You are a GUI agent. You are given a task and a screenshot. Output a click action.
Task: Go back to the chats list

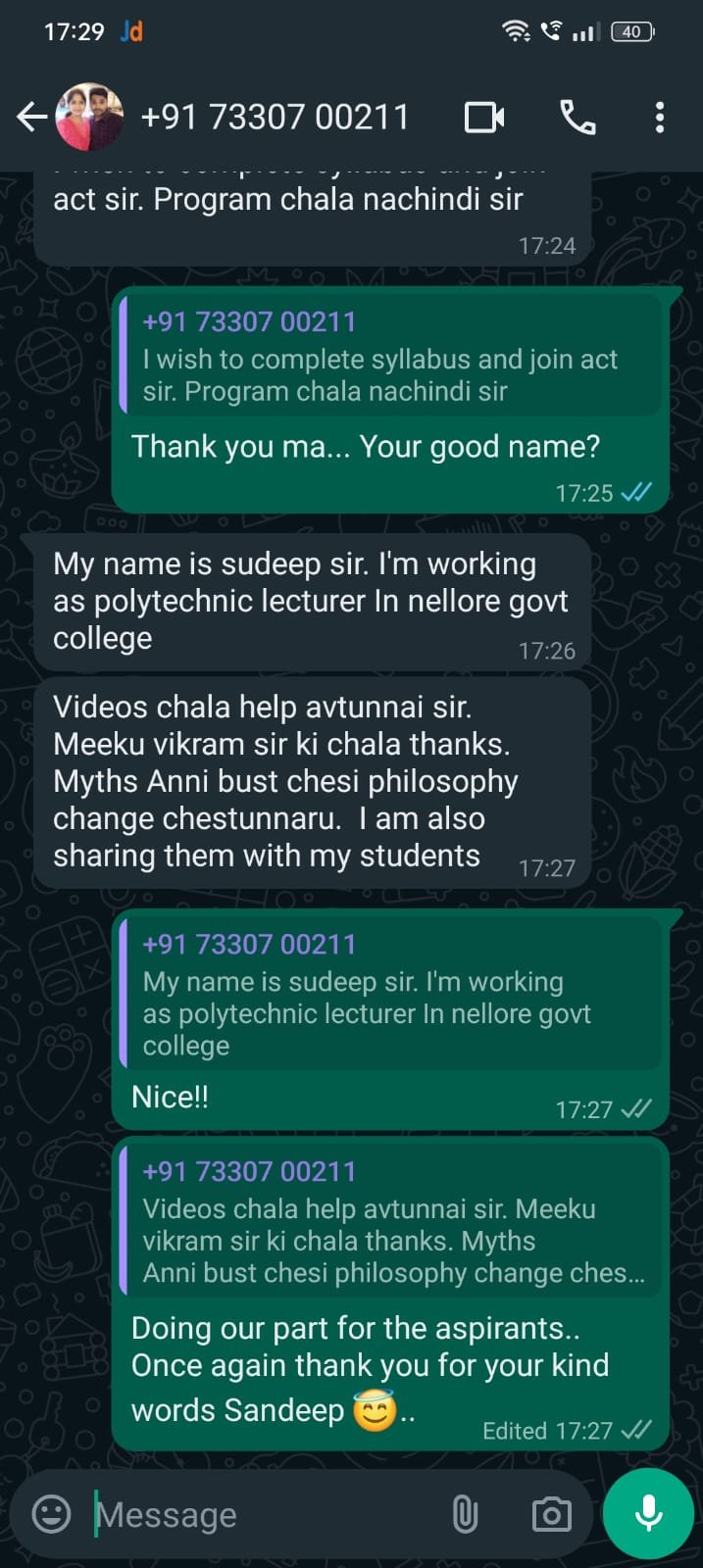point(31,119)
